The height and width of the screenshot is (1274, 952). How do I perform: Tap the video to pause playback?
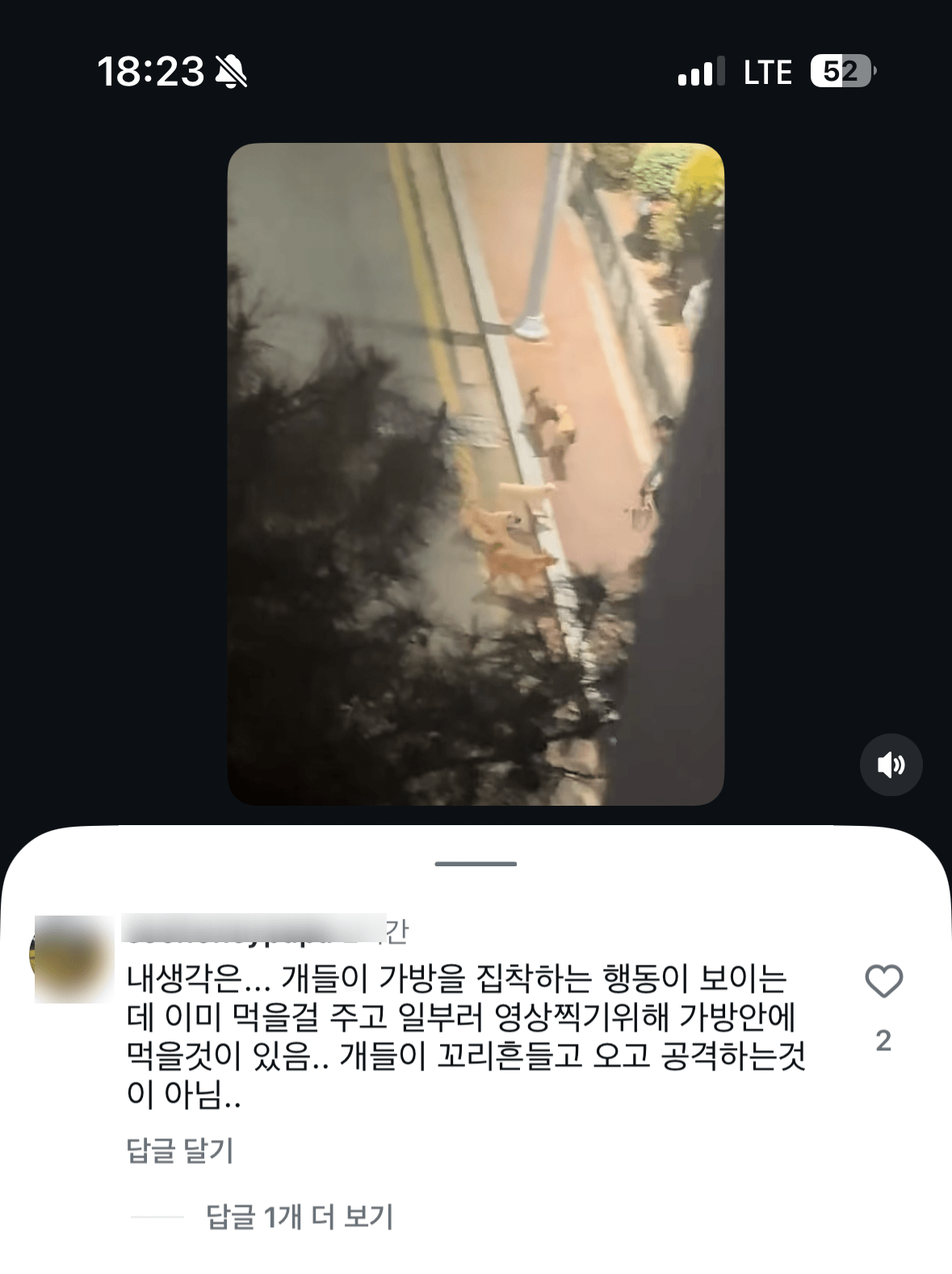(x=476, y=474)
